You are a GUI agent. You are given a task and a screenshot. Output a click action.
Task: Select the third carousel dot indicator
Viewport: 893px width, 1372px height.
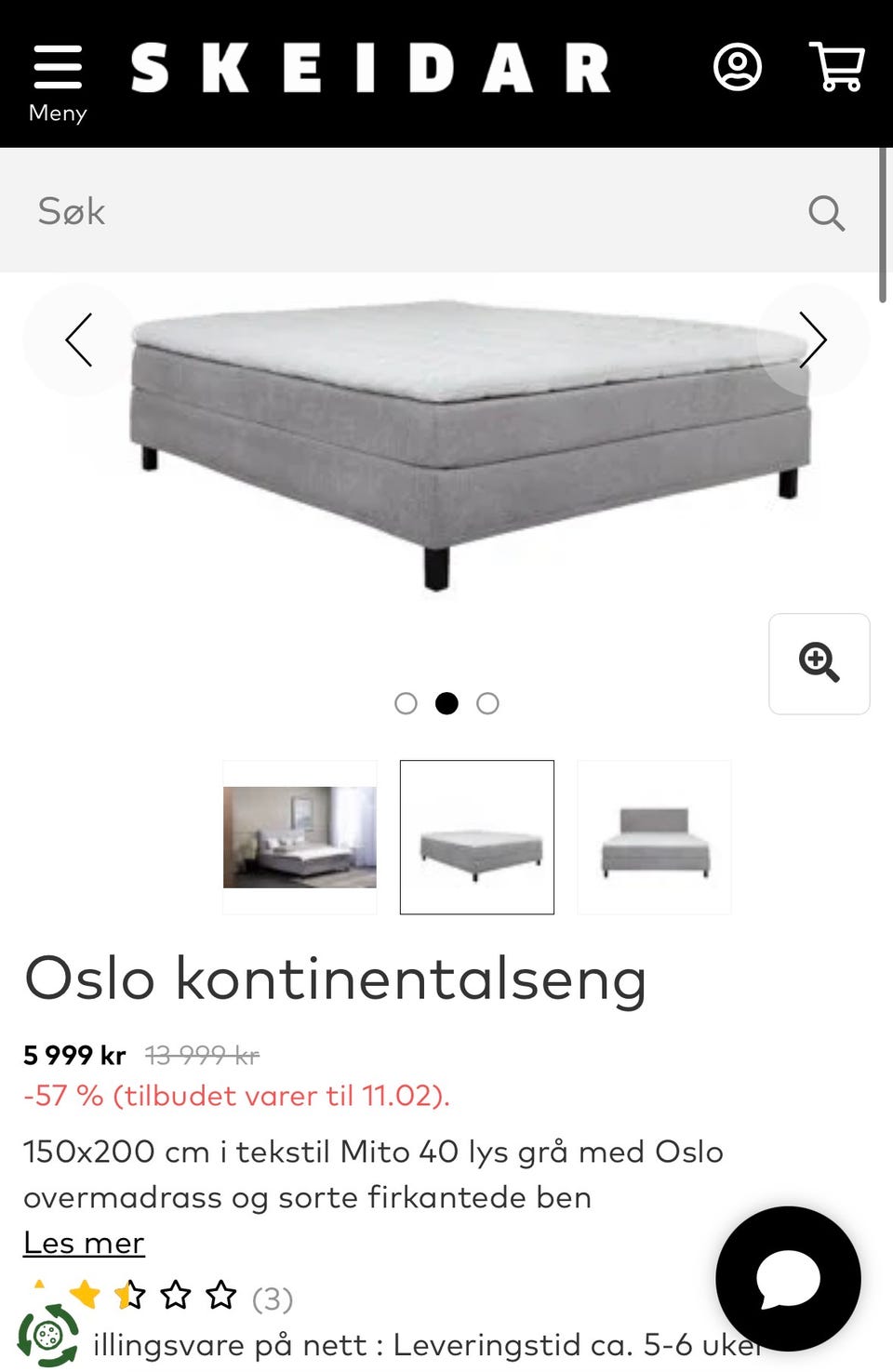point(488,703)
